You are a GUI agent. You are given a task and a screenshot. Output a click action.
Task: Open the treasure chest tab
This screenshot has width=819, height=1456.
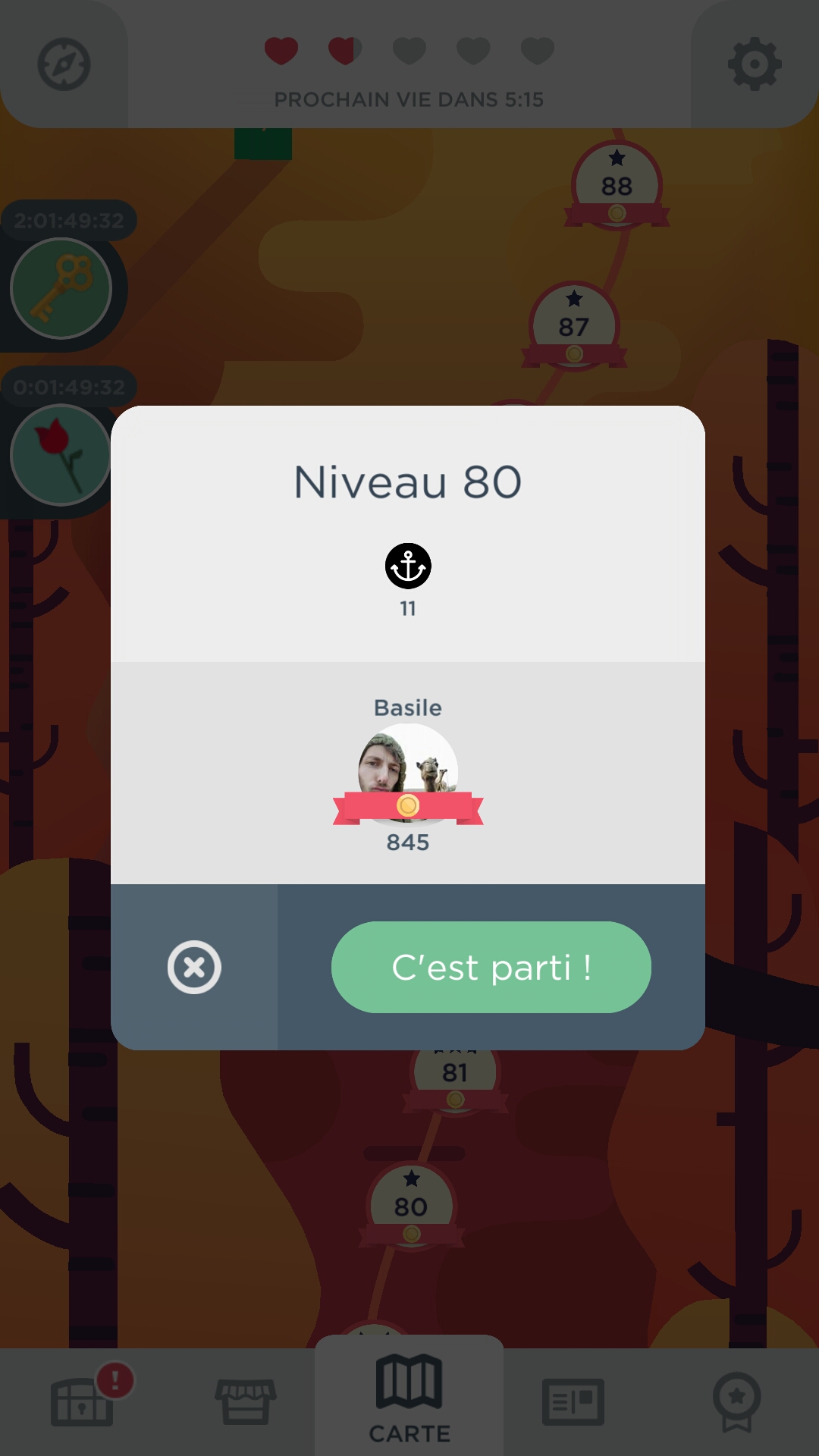(x=82, y=1401)
